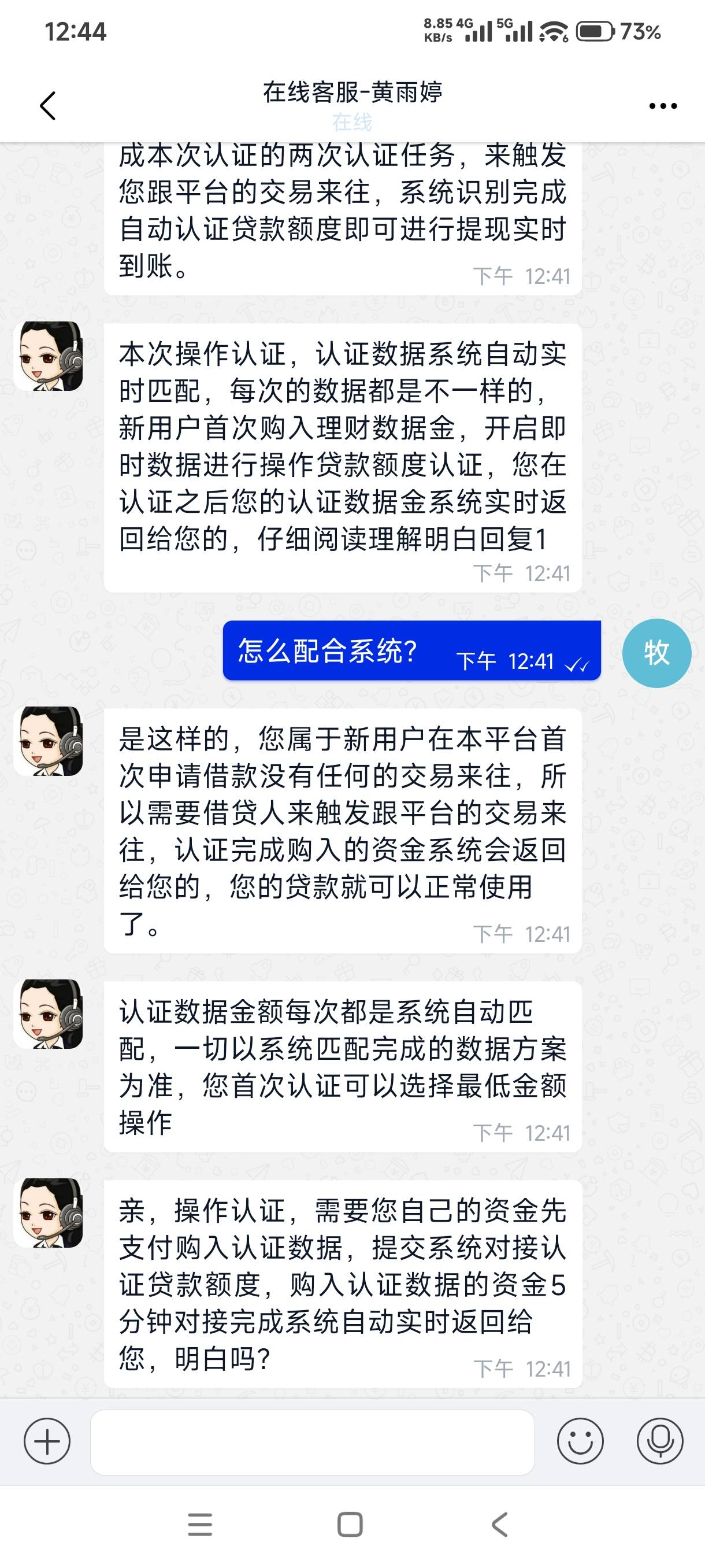Go back using the top-left arrow
Viewport: 705px width, 1568px height.
tap(48, 106)
